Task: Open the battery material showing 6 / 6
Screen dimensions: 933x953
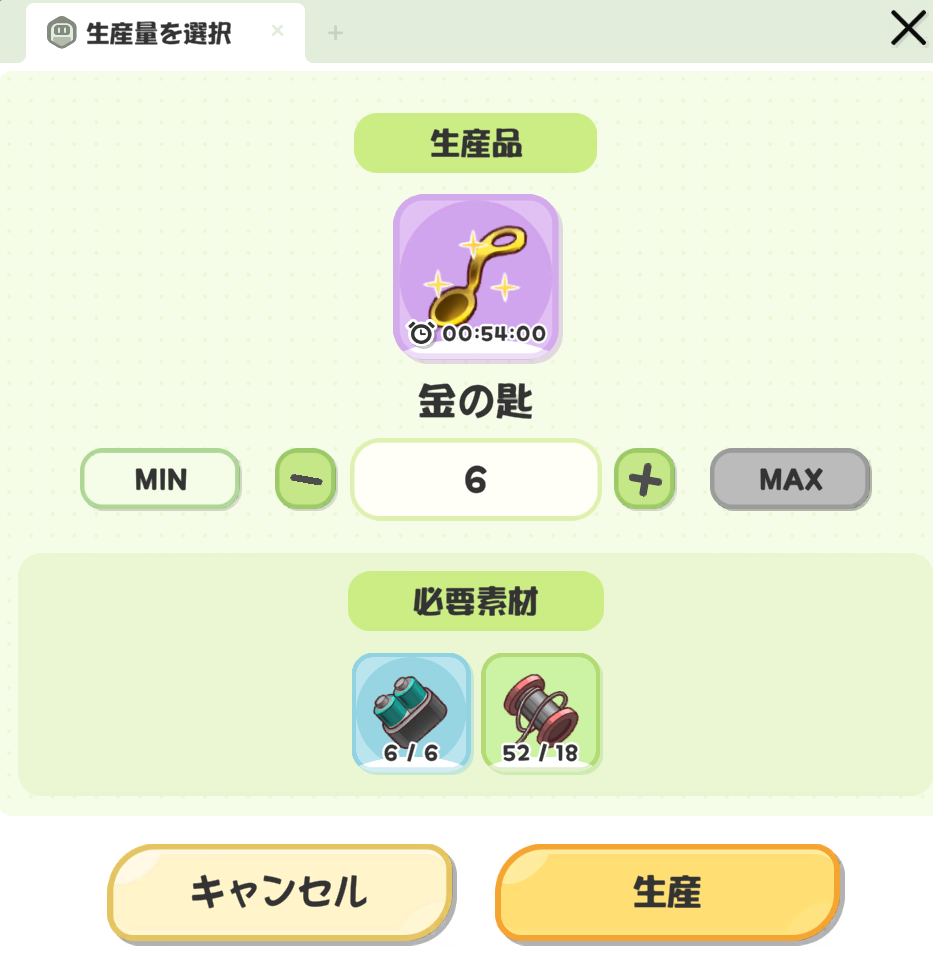Action: pyautogui.click(x=411, y=712)
